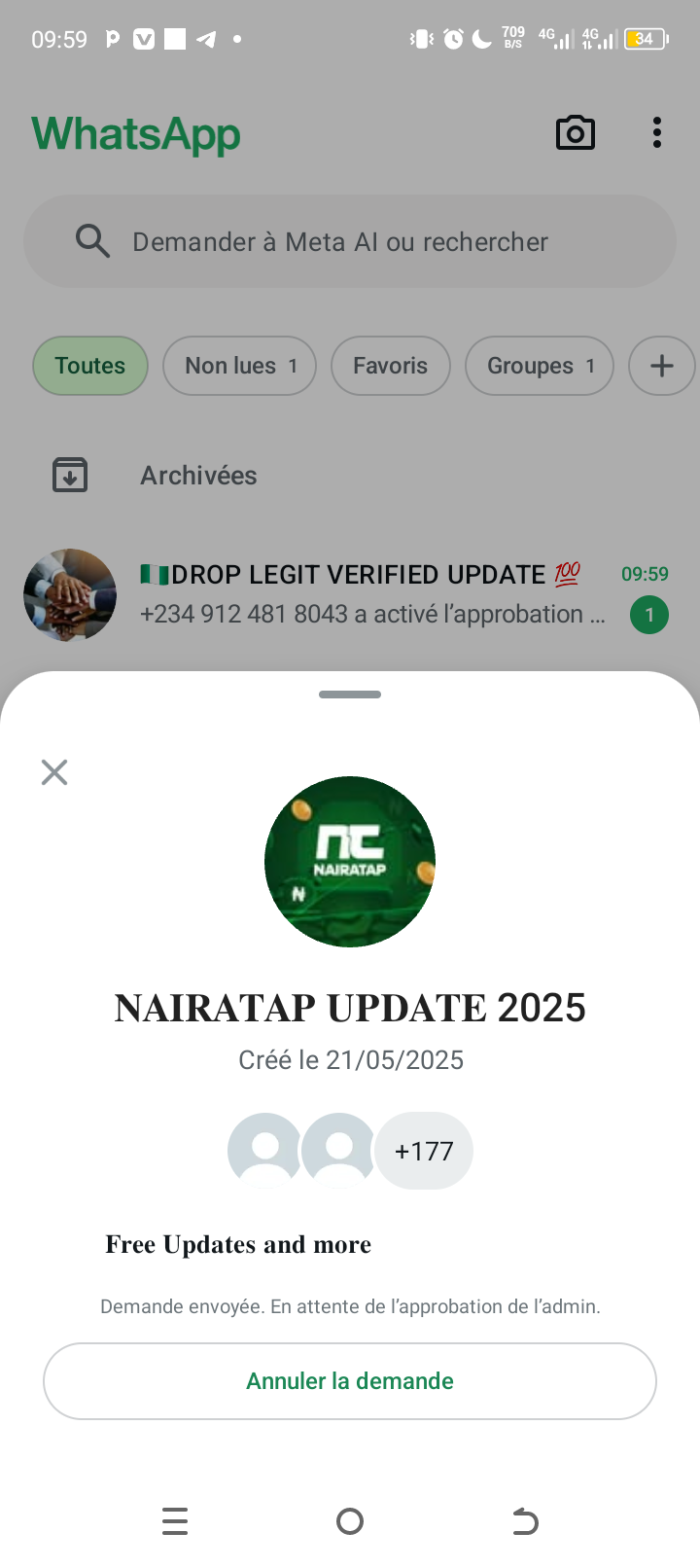Screen dimensions: 700x1568
Task: Go back with system back button
Action: [x=525, y=1521]
